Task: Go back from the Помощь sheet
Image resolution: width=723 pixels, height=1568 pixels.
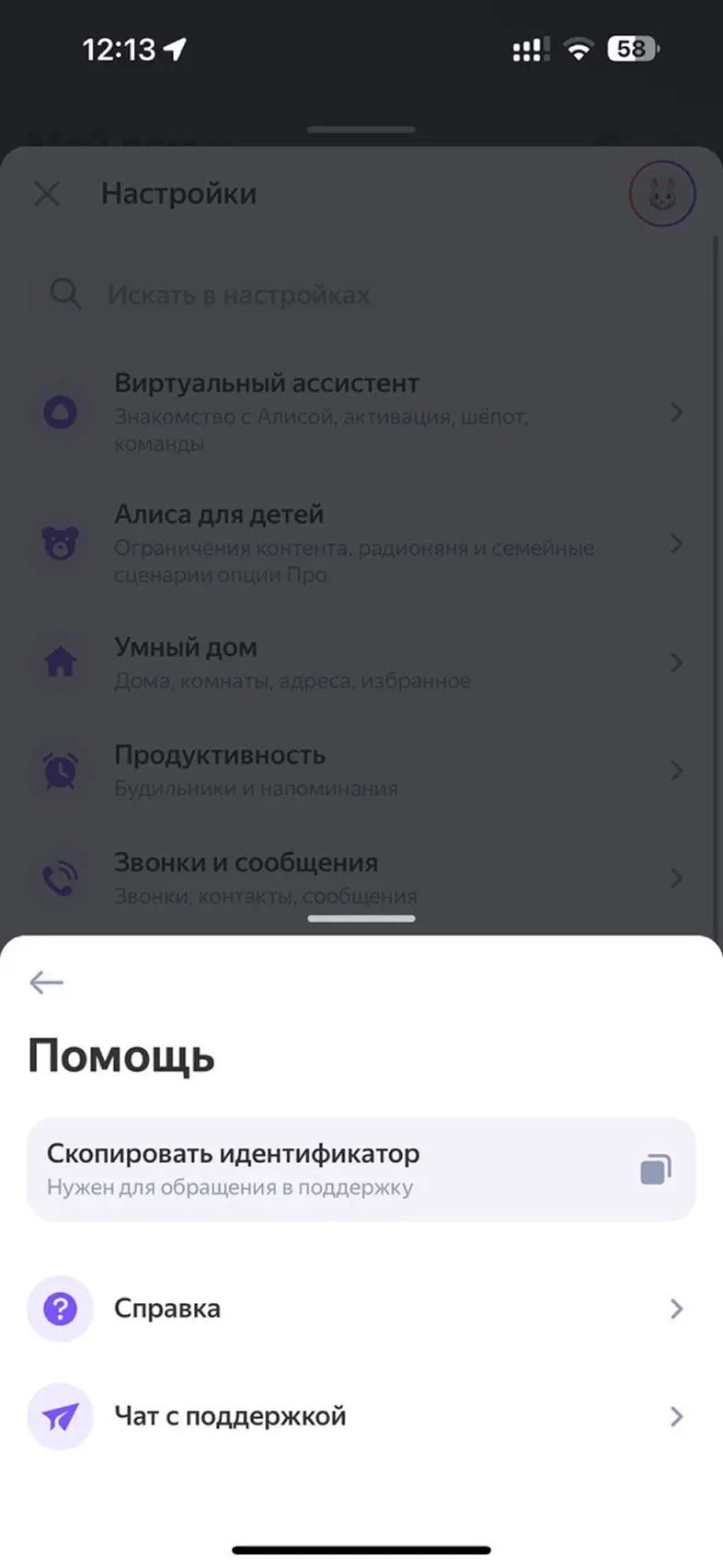Action: (x=46, y=982)
